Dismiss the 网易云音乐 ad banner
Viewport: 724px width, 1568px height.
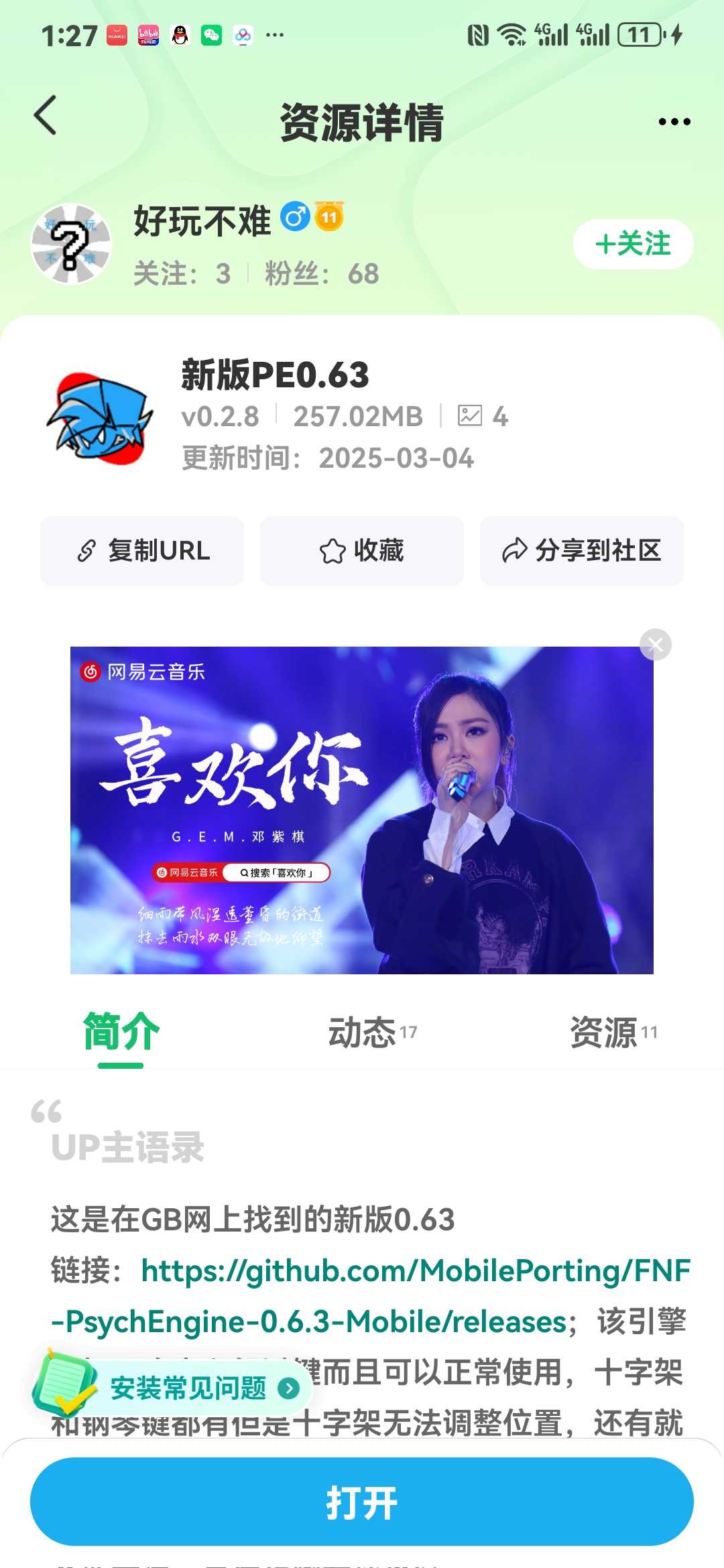(x=655, y=645)
